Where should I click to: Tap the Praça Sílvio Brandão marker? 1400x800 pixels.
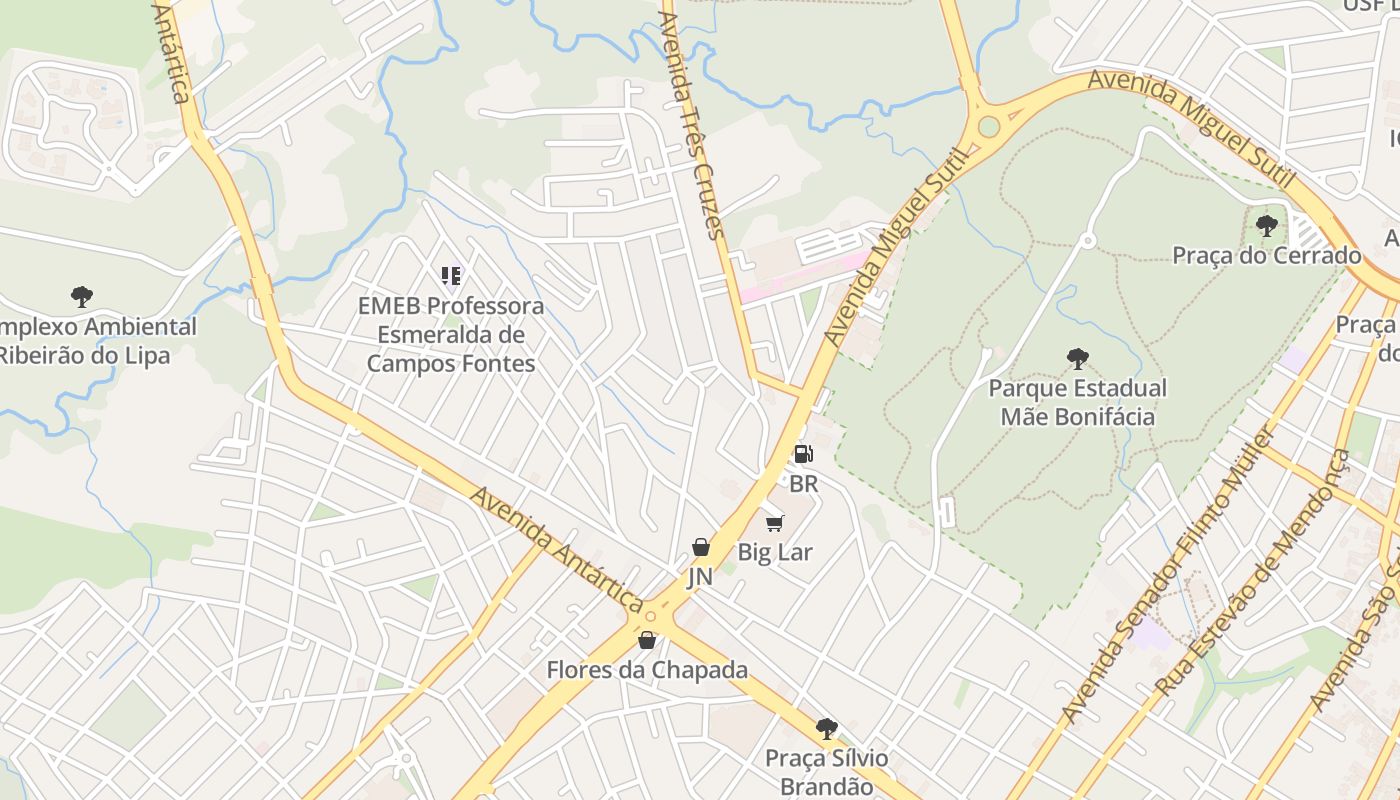point(826,729)
